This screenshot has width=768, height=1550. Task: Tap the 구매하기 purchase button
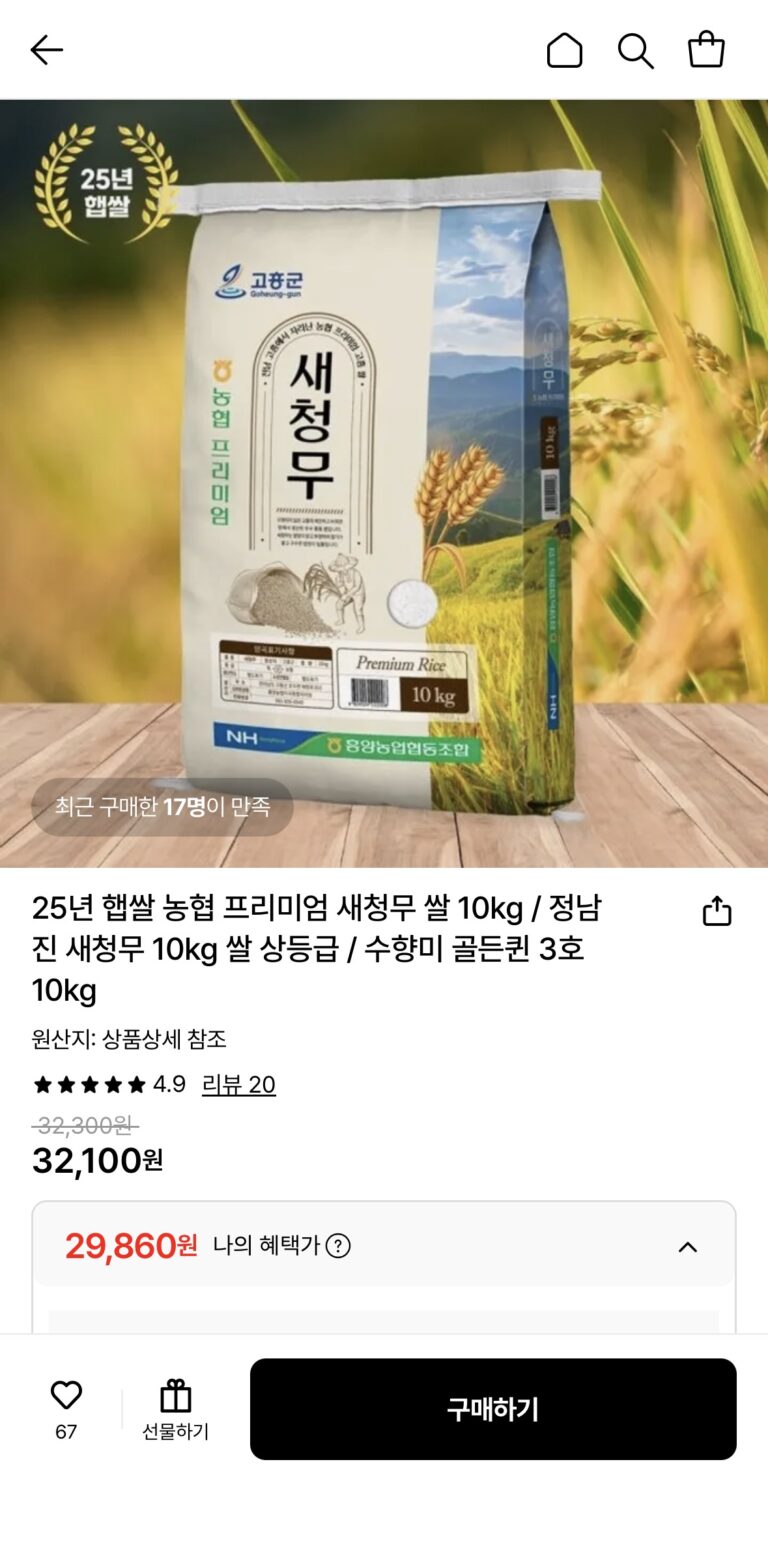pos(493,1409)
